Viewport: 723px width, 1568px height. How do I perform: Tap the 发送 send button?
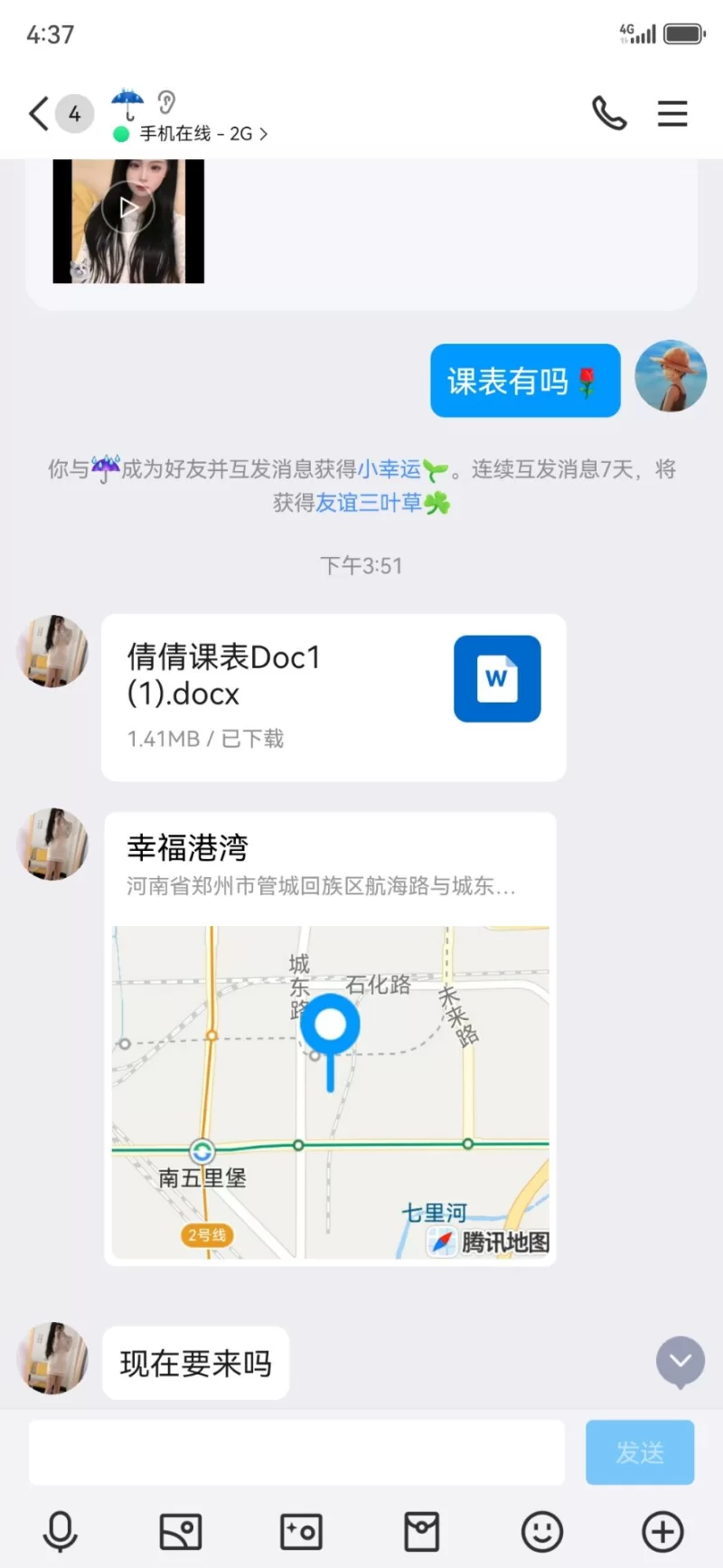click(639, 1452)
